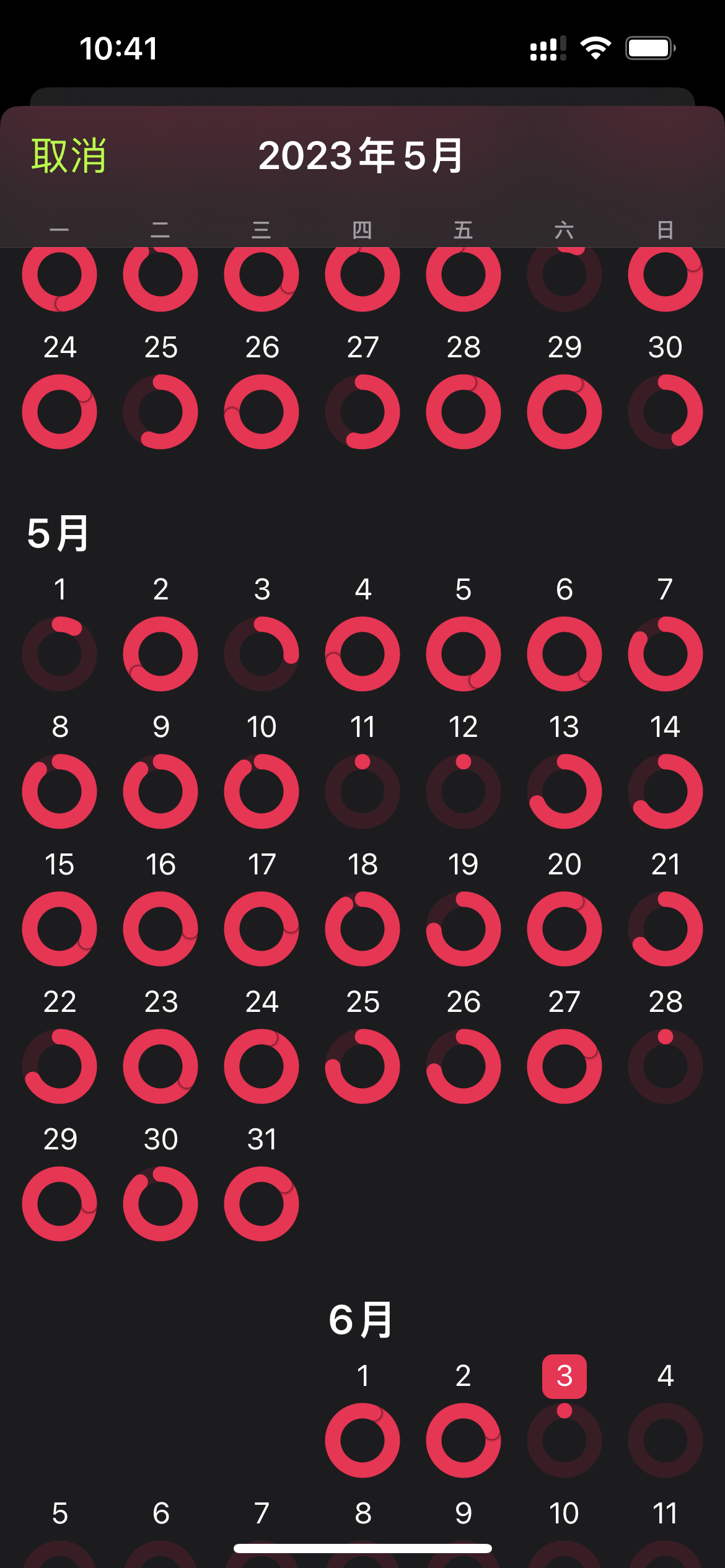Select the highlighted June 3 date

click(x=564, y=1376)
